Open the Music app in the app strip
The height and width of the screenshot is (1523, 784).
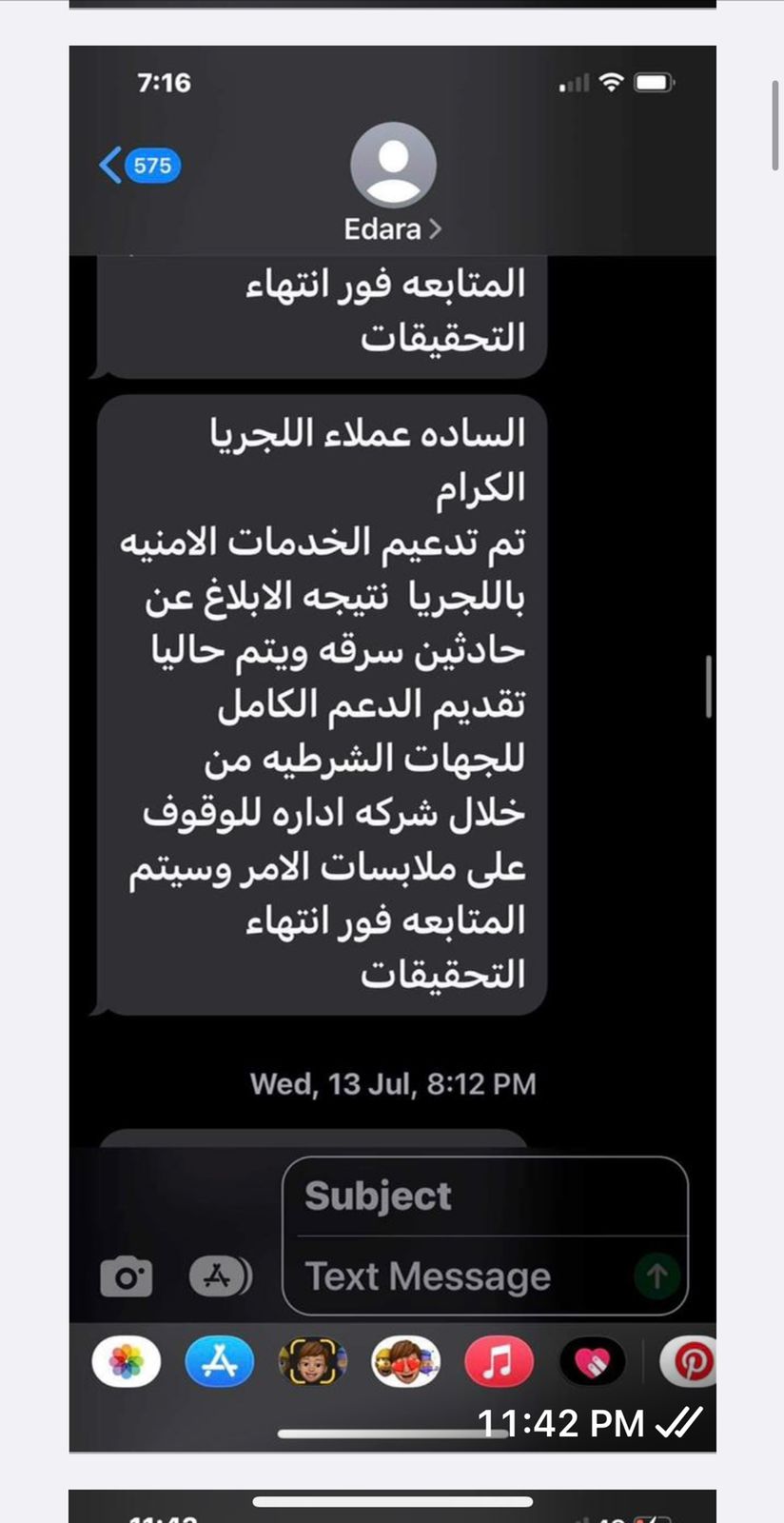click(x=499, y=1362)
